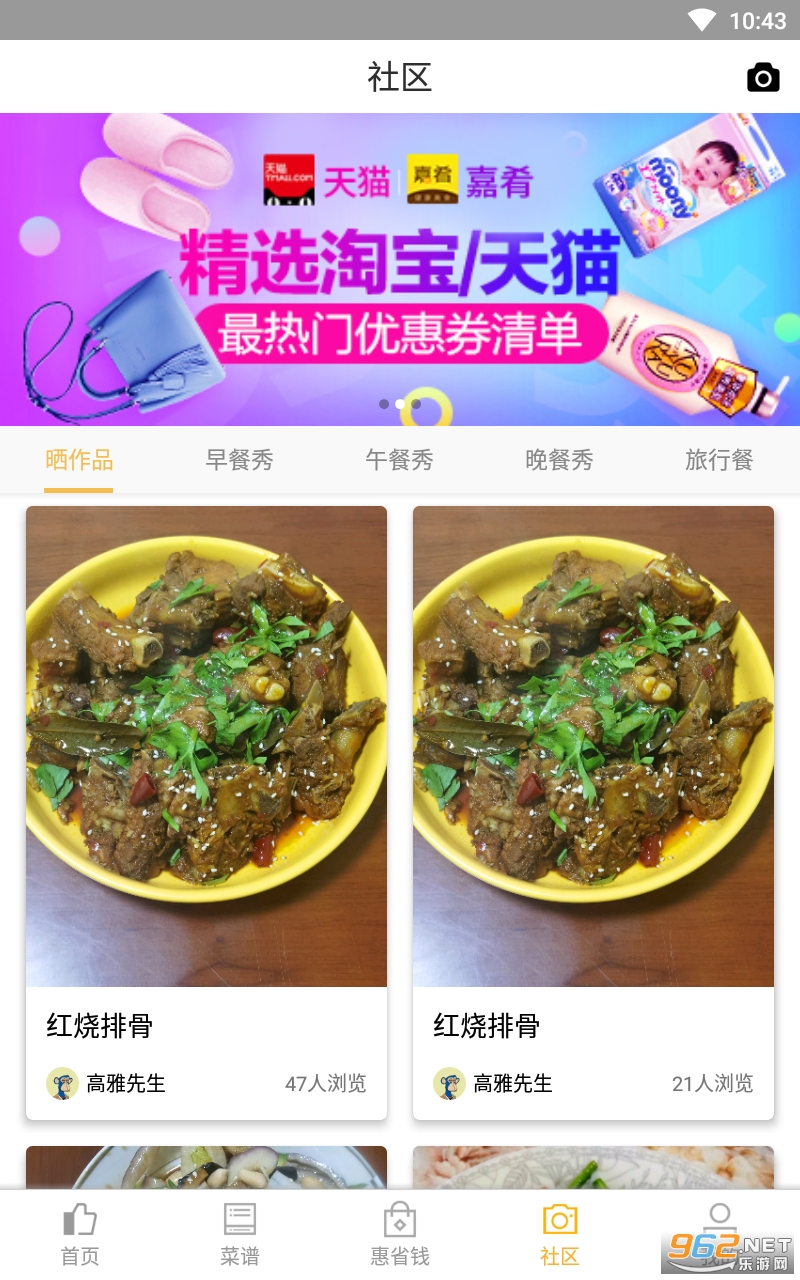The height and width of the screenshot is (1280, 800).
Task: Select the 晒作品 tab
Action: [79, 460]
